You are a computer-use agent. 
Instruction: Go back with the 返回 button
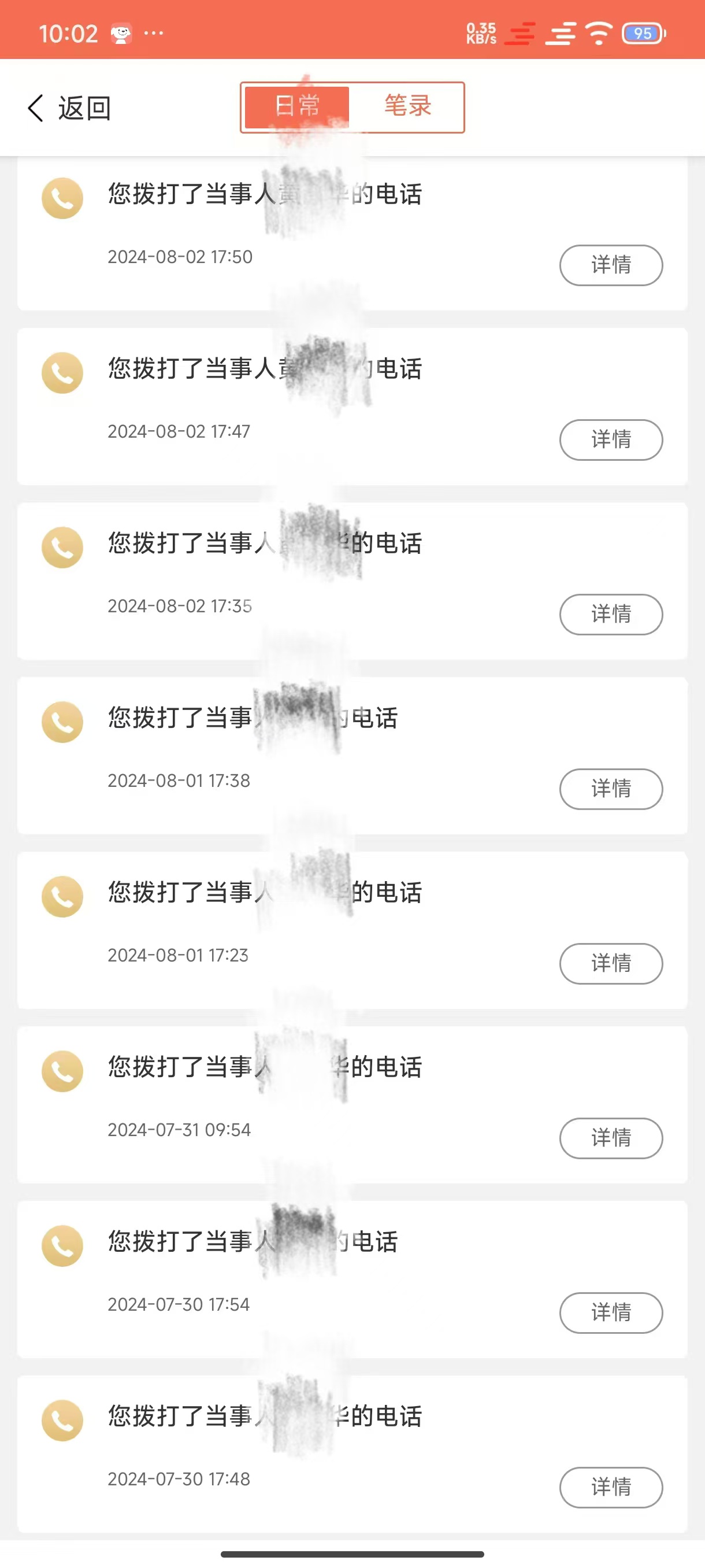(x=69, y=108)
